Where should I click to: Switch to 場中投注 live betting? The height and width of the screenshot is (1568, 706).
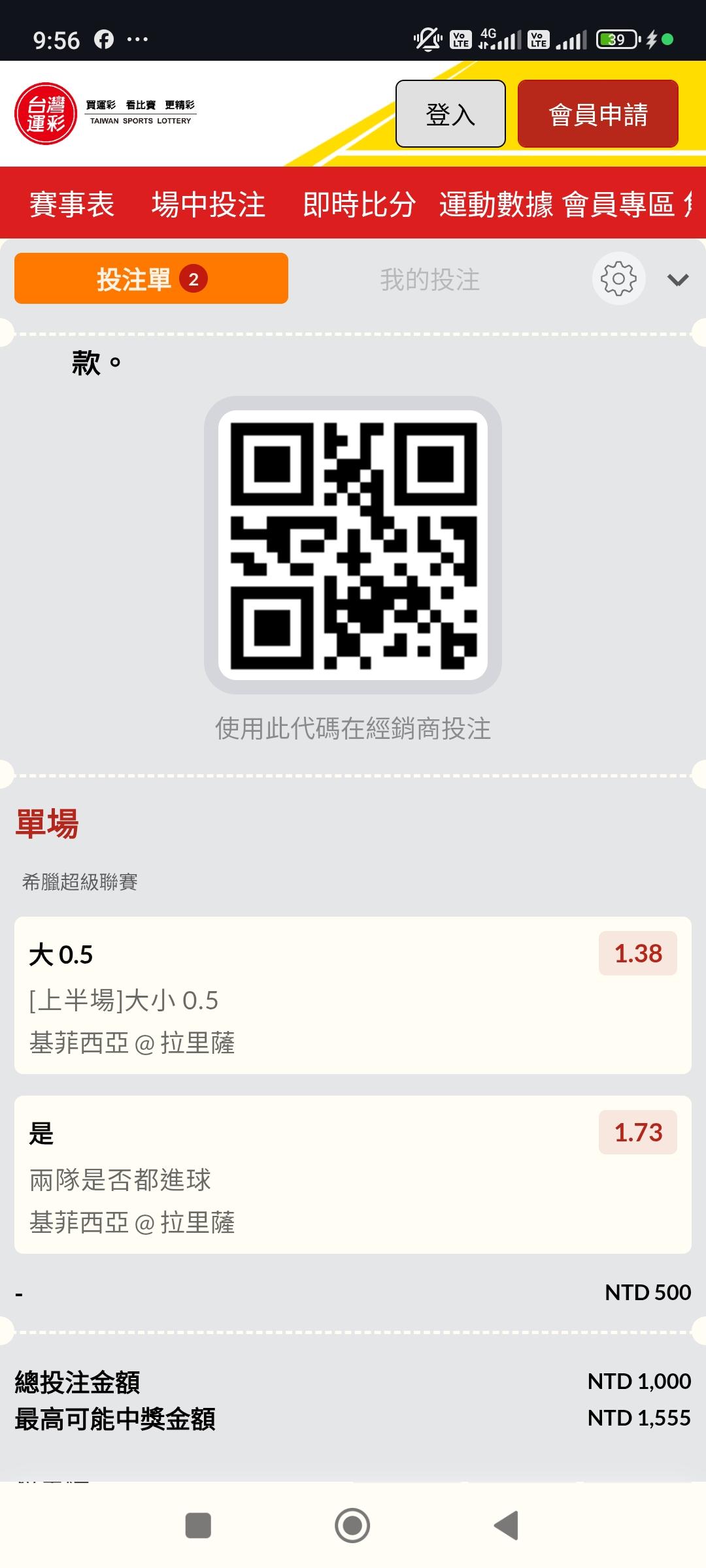209,204
